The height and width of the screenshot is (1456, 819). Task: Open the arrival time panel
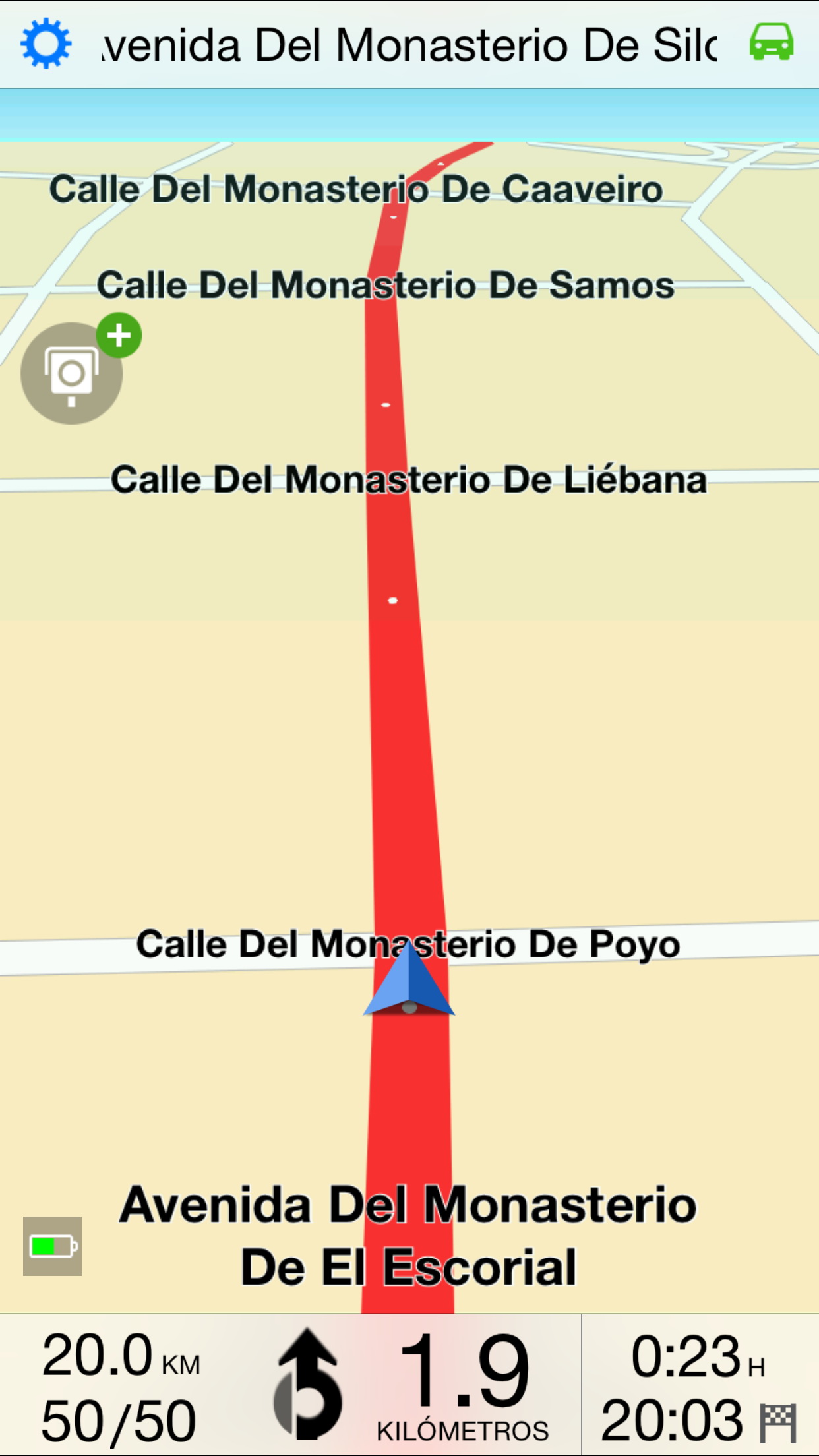(x=699, y=1385)
